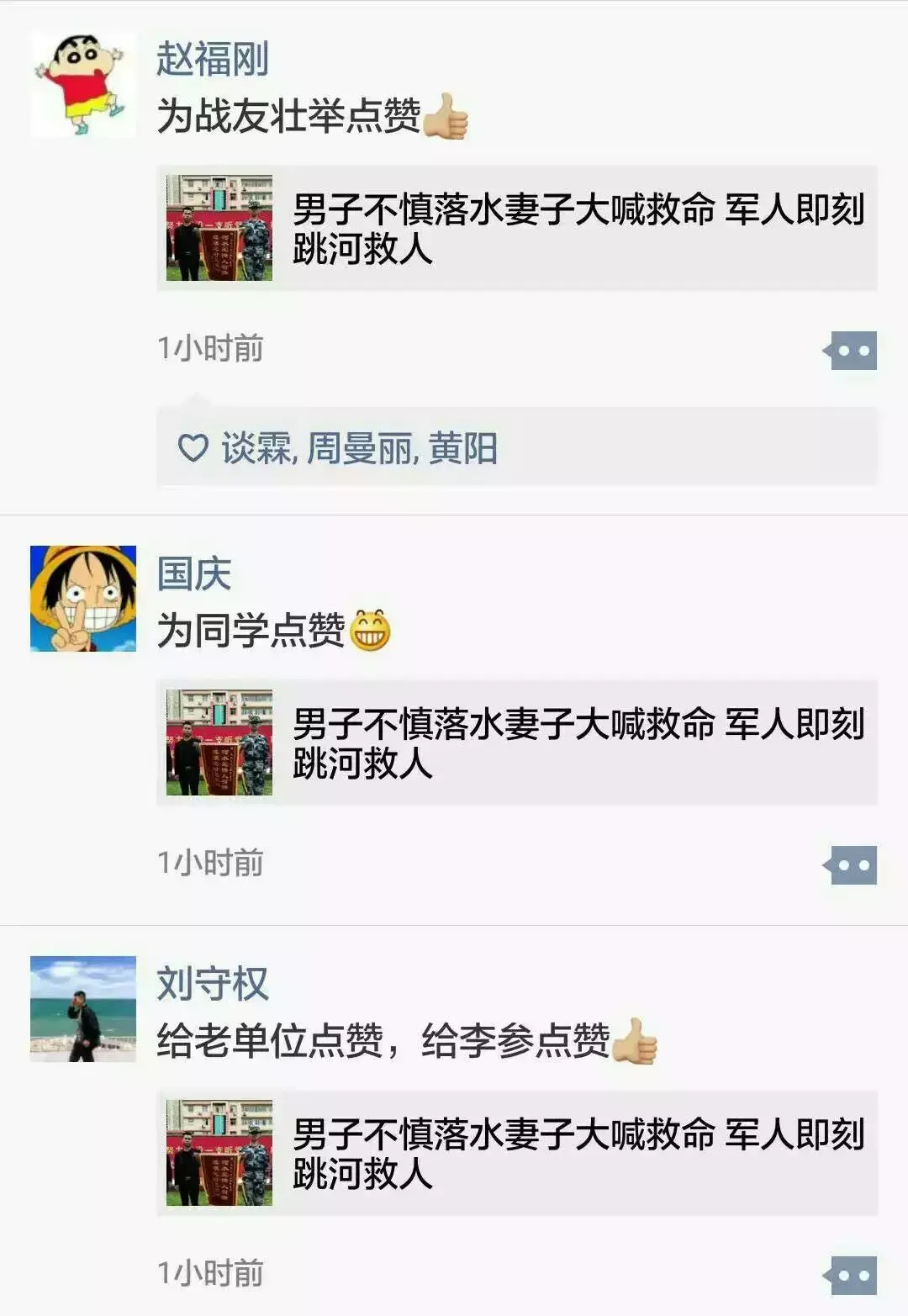The width and height of the screenshot is (908, 1316).
Task: Open 国庆's Luffy avatar
Action: pos(82,599)
